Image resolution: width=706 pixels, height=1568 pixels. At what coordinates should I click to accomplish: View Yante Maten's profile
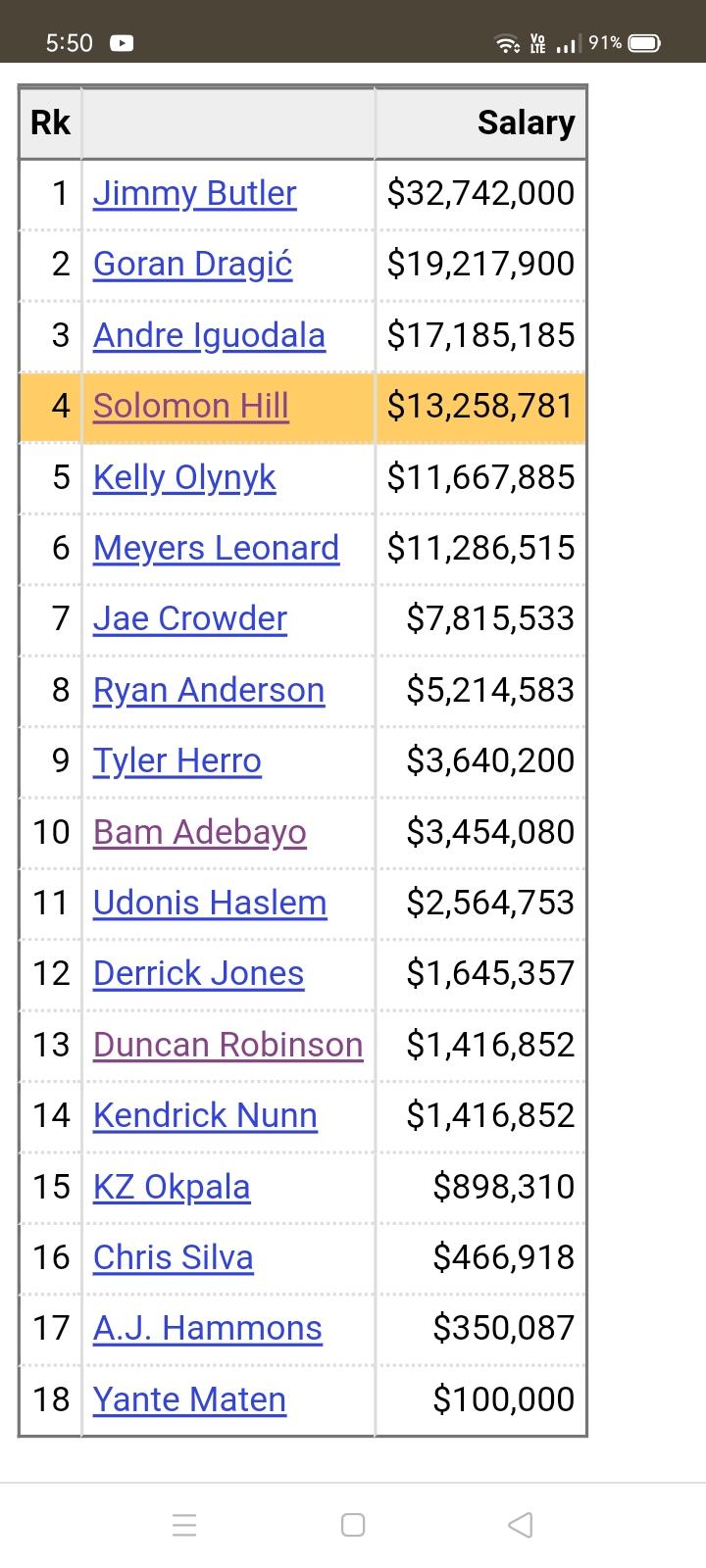189,1399
